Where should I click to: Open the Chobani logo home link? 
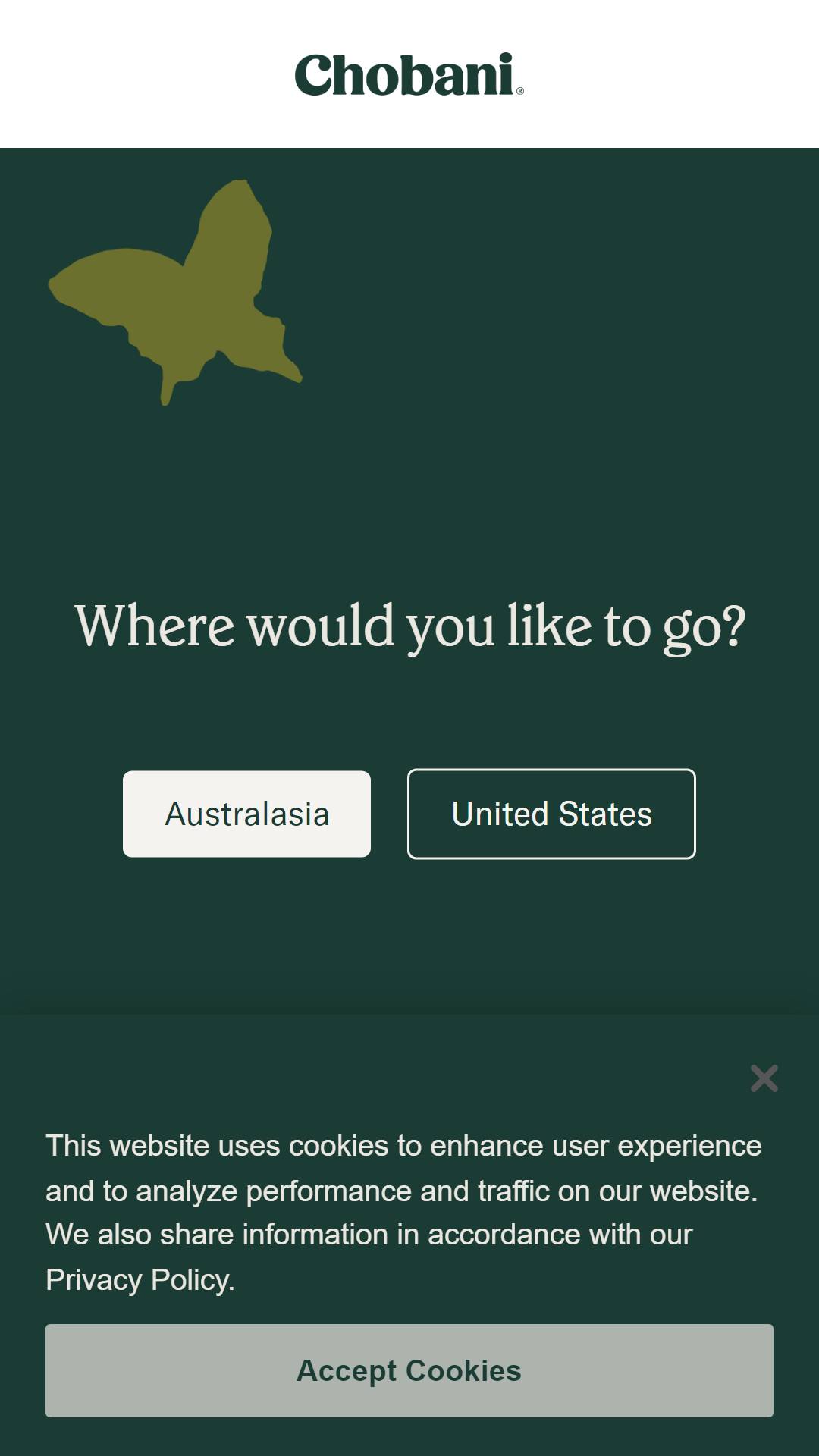point(409,74)
